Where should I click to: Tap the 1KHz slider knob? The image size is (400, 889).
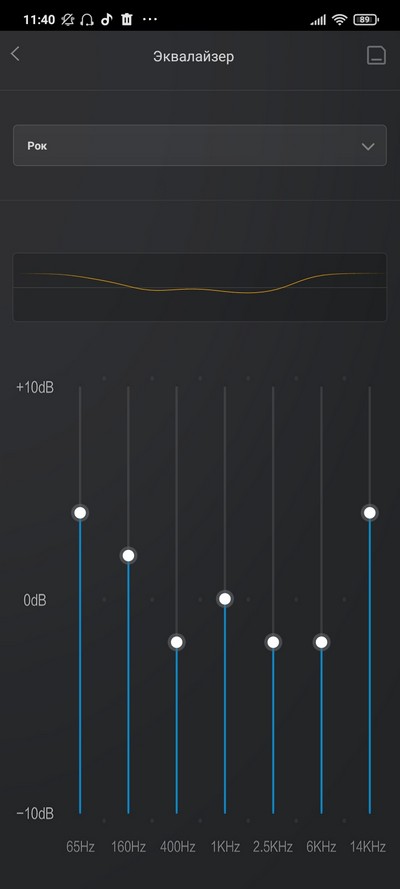pos(225,599)
